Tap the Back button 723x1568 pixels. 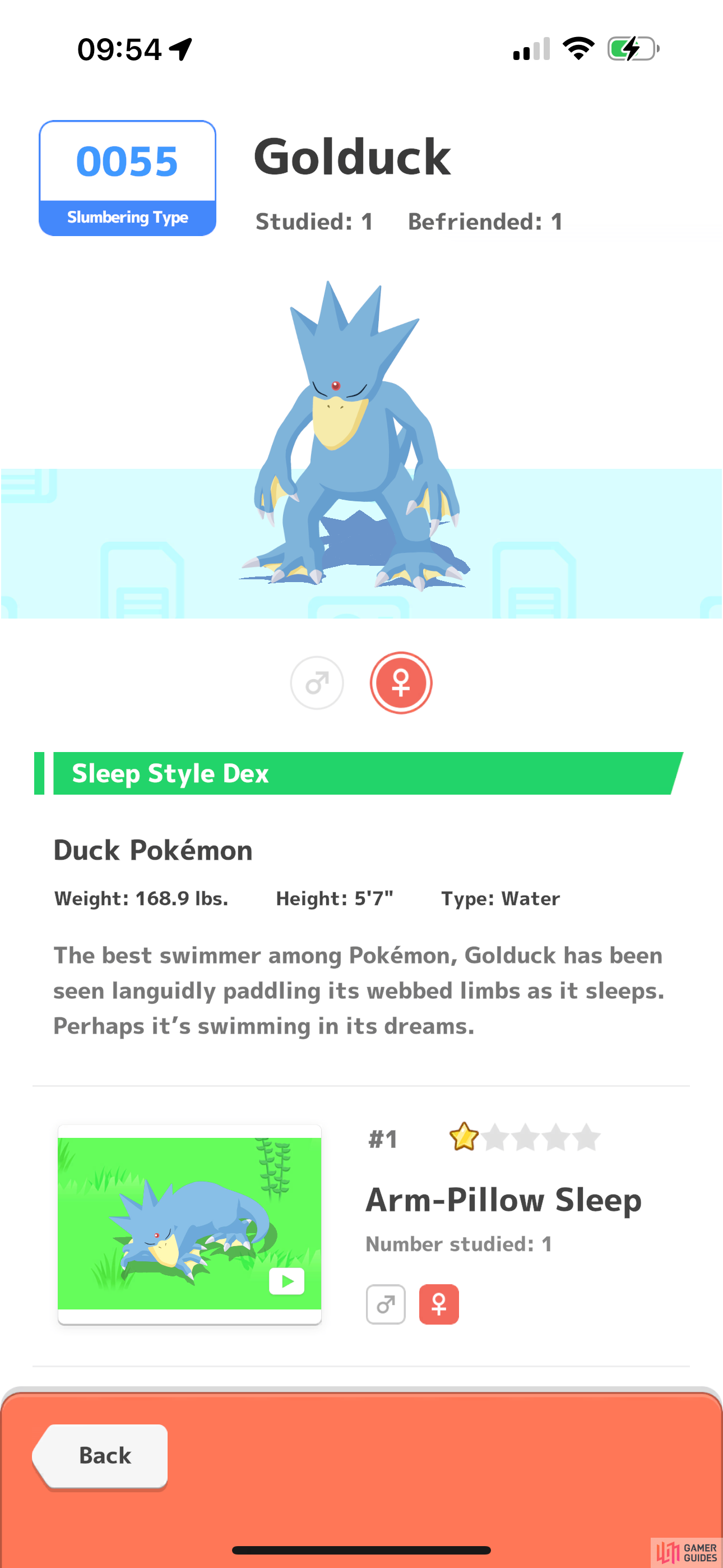(100, 1455)
